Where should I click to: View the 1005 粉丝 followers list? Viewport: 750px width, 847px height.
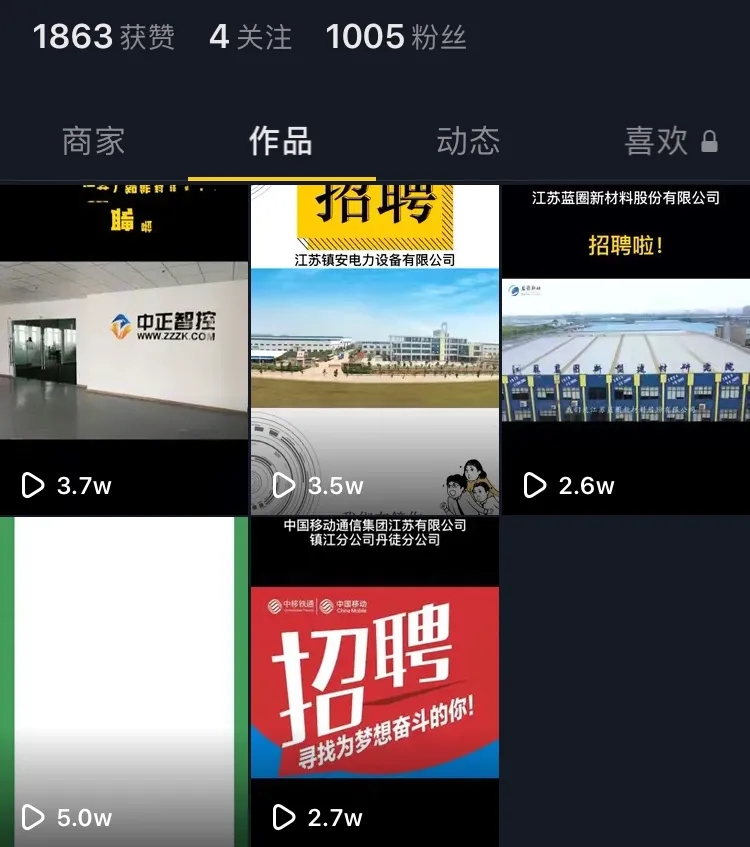tap(396, 37)
